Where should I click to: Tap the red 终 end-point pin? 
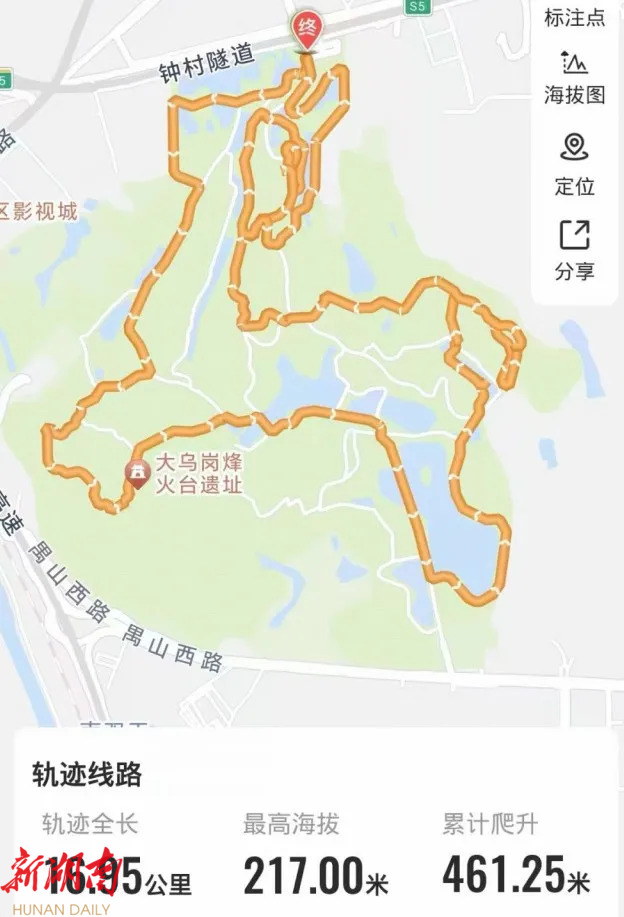point(306,29)
